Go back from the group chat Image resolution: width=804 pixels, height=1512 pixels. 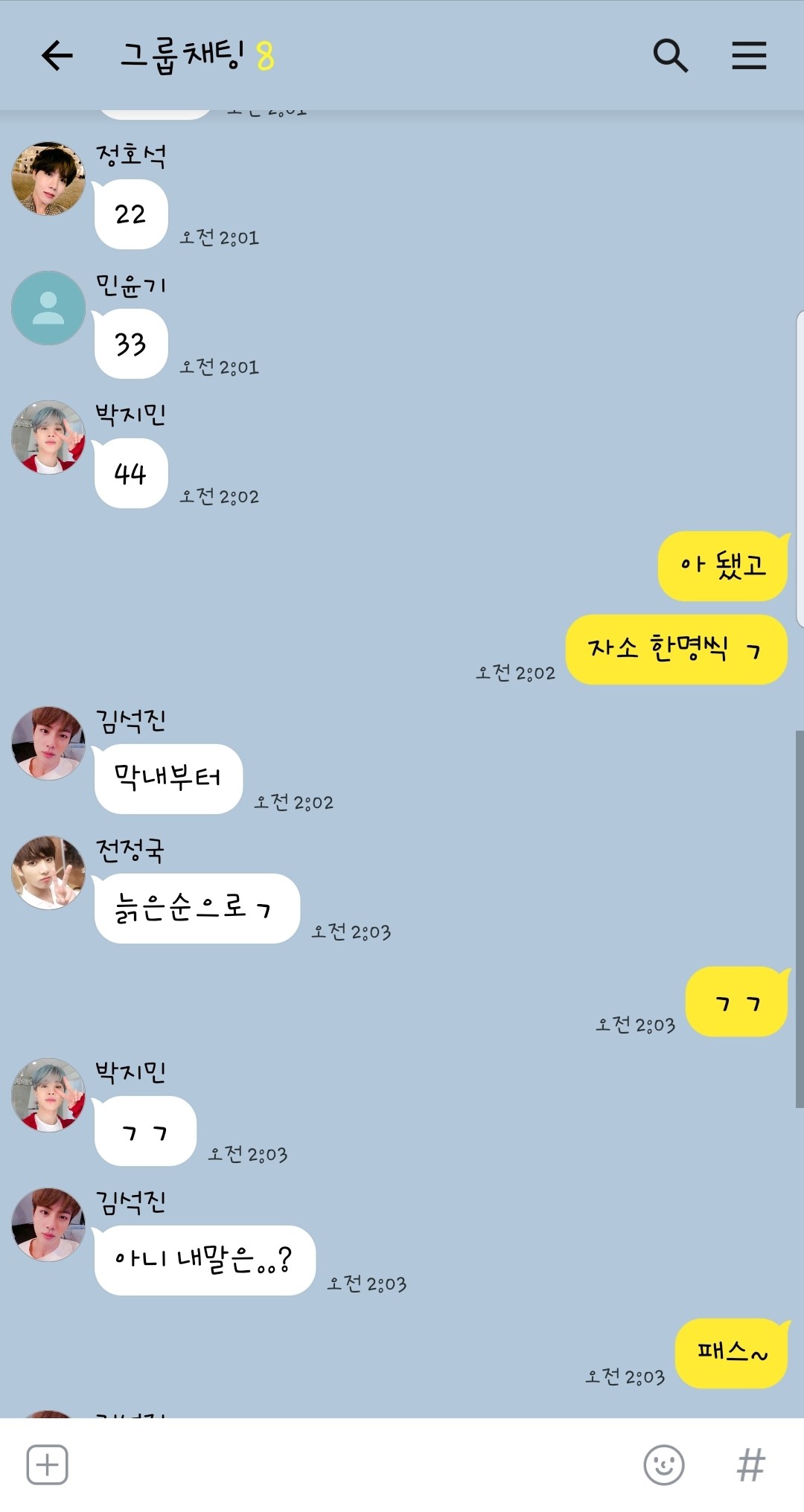57,56
